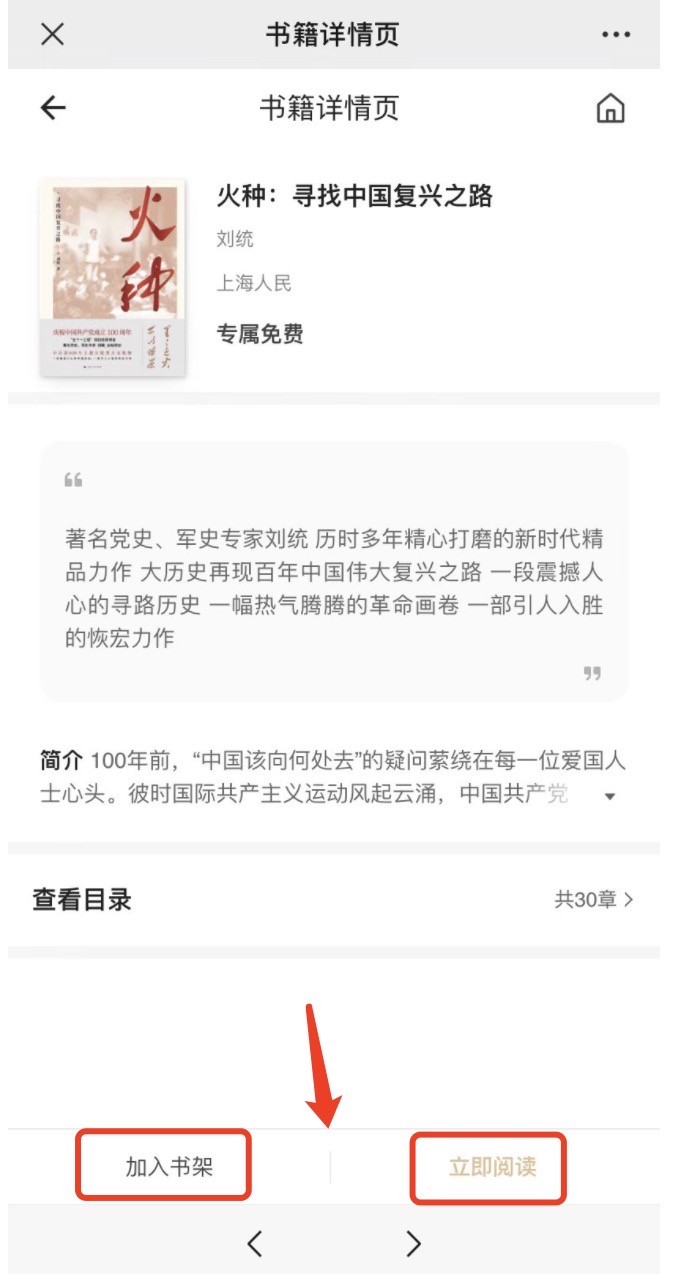The height and width of the screenshot is (1274, 682).
Task: Open 查看目录 chapter list
Action: [x=334, y=899]
